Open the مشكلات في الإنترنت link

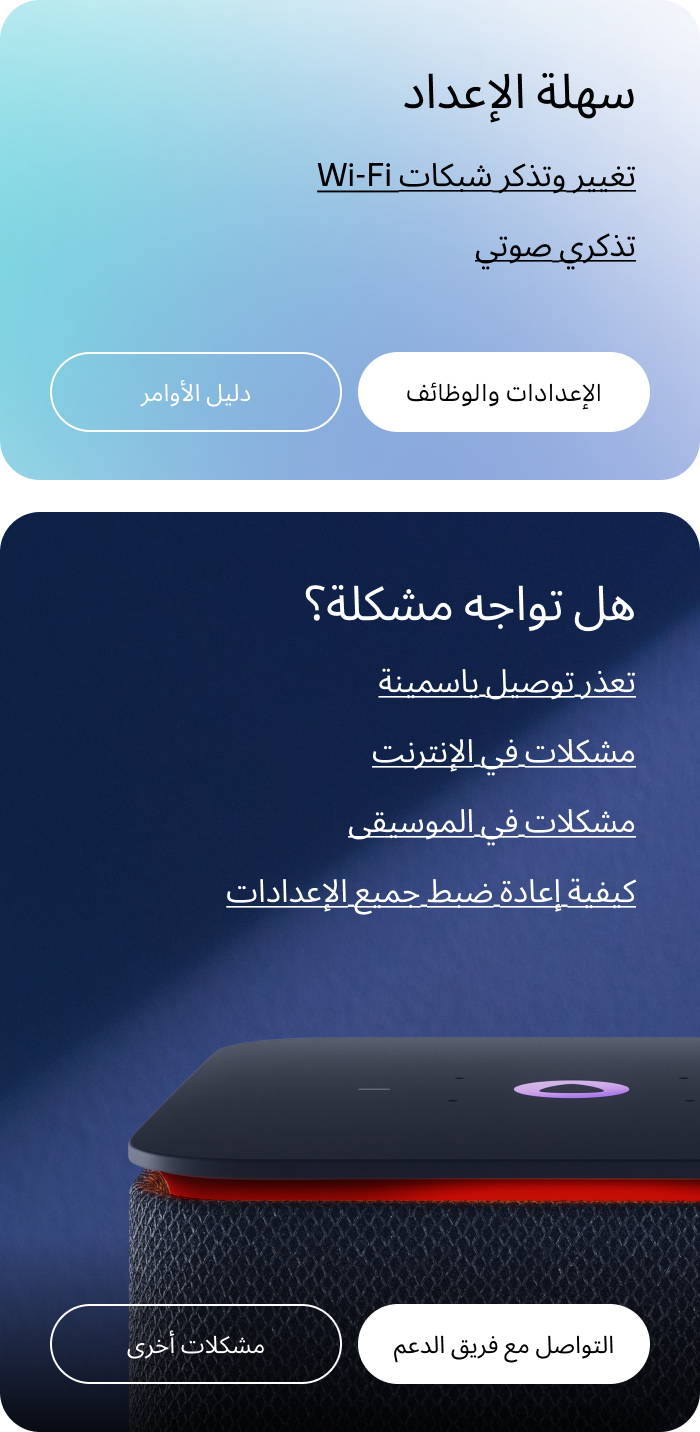tap(503, 752)
